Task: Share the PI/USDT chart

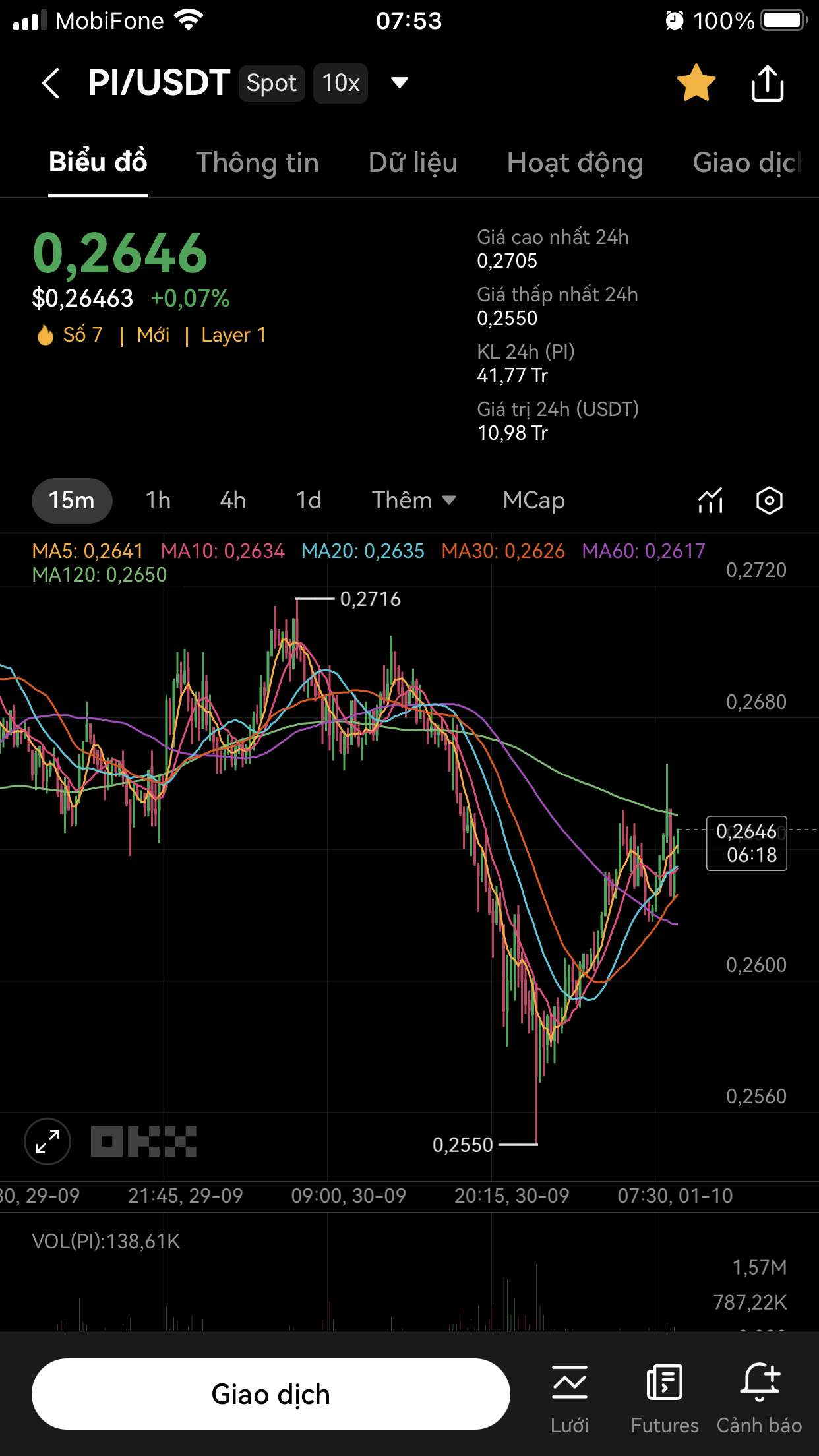Action: (767, 83)
